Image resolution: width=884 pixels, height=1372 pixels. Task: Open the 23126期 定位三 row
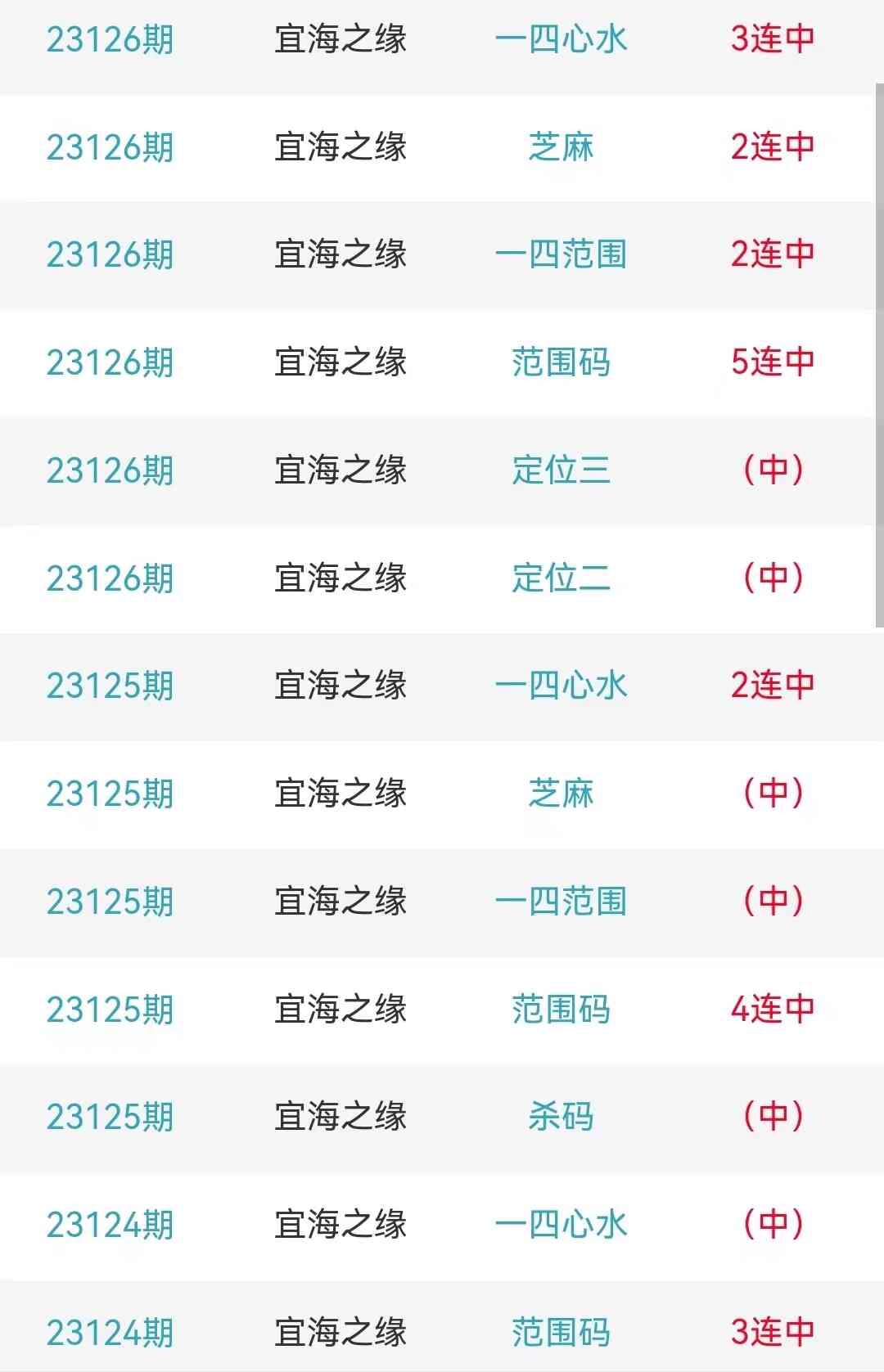561,470
